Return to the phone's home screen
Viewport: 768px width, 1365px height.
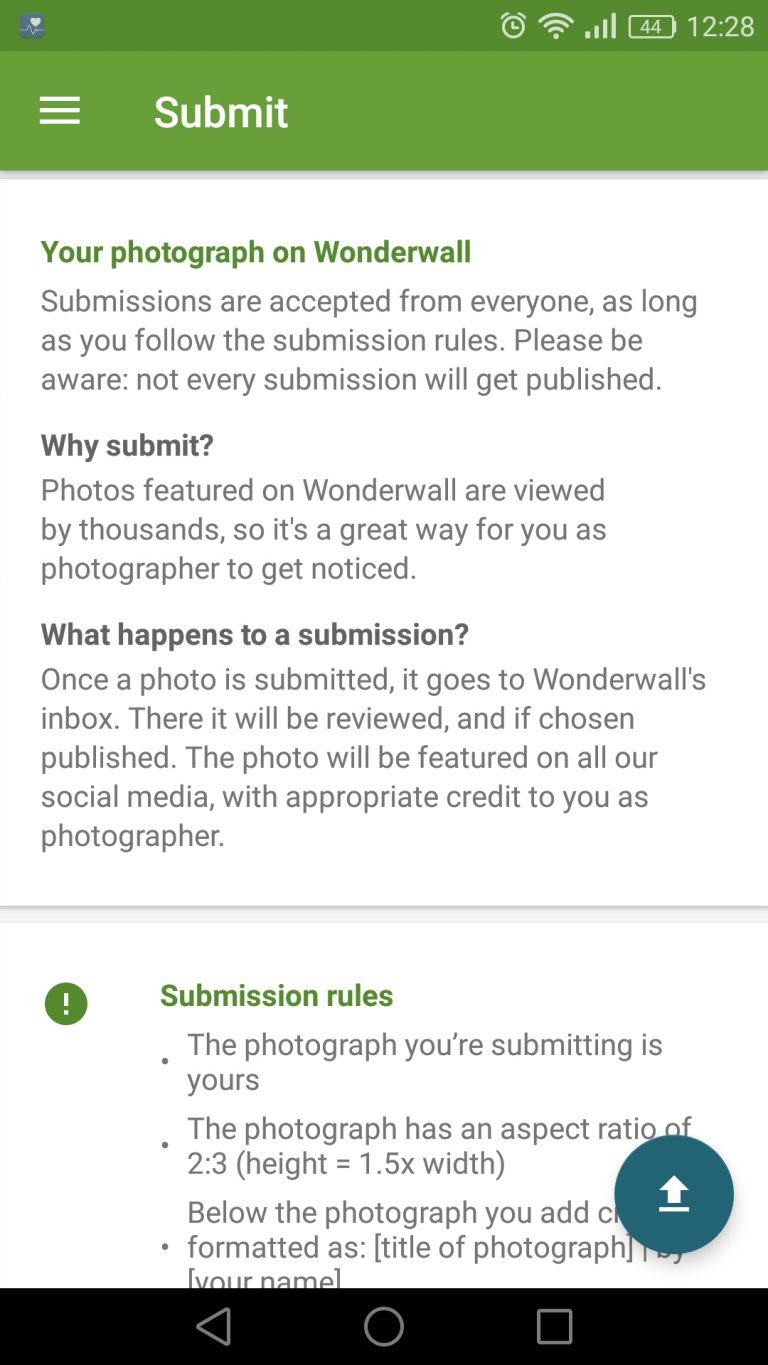click(x=384, y=1327)
